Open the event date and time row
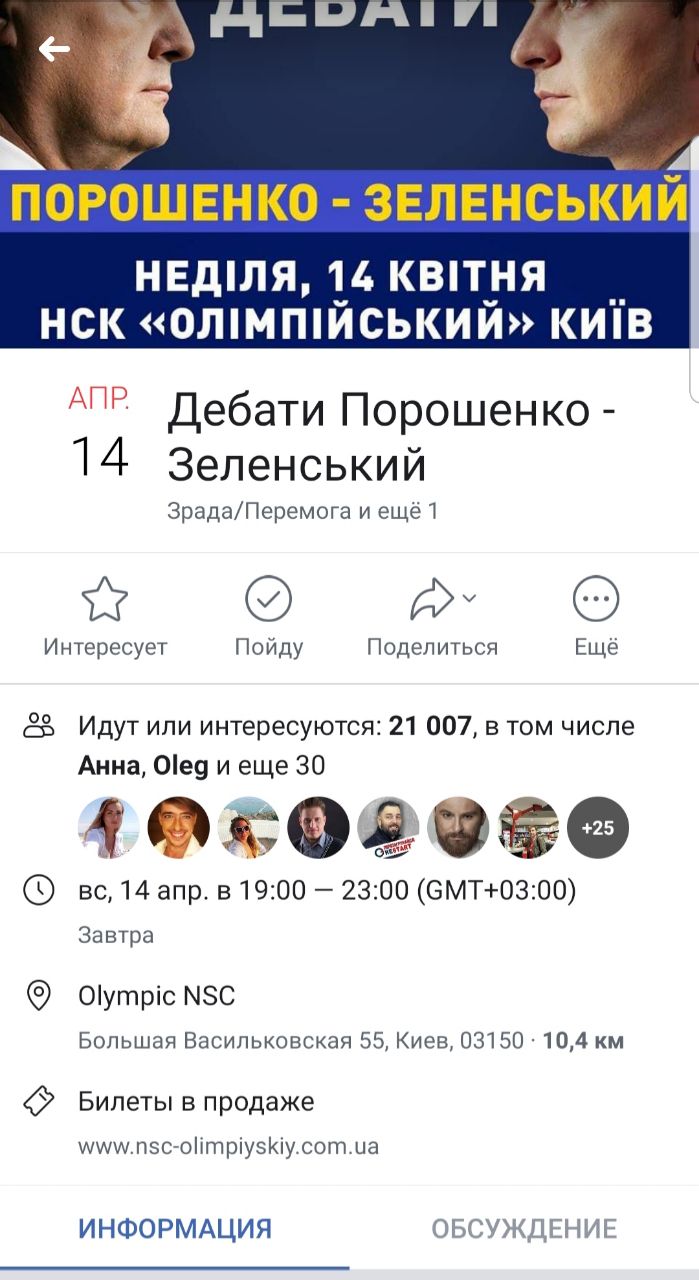 pyautogui.click(x=326, y=889)
